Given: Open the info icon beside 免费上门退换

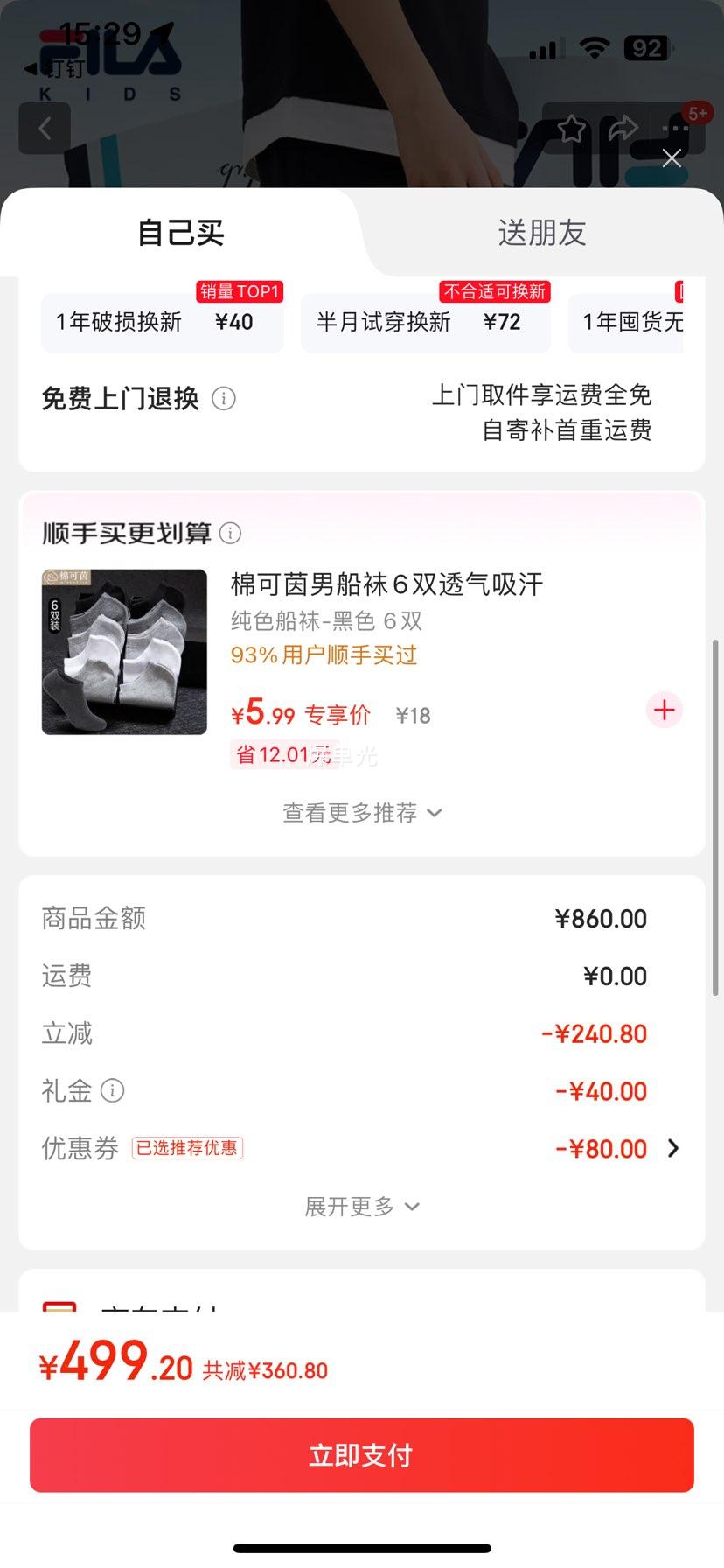Looking at the screenshot, I should (x=224, y=399).
